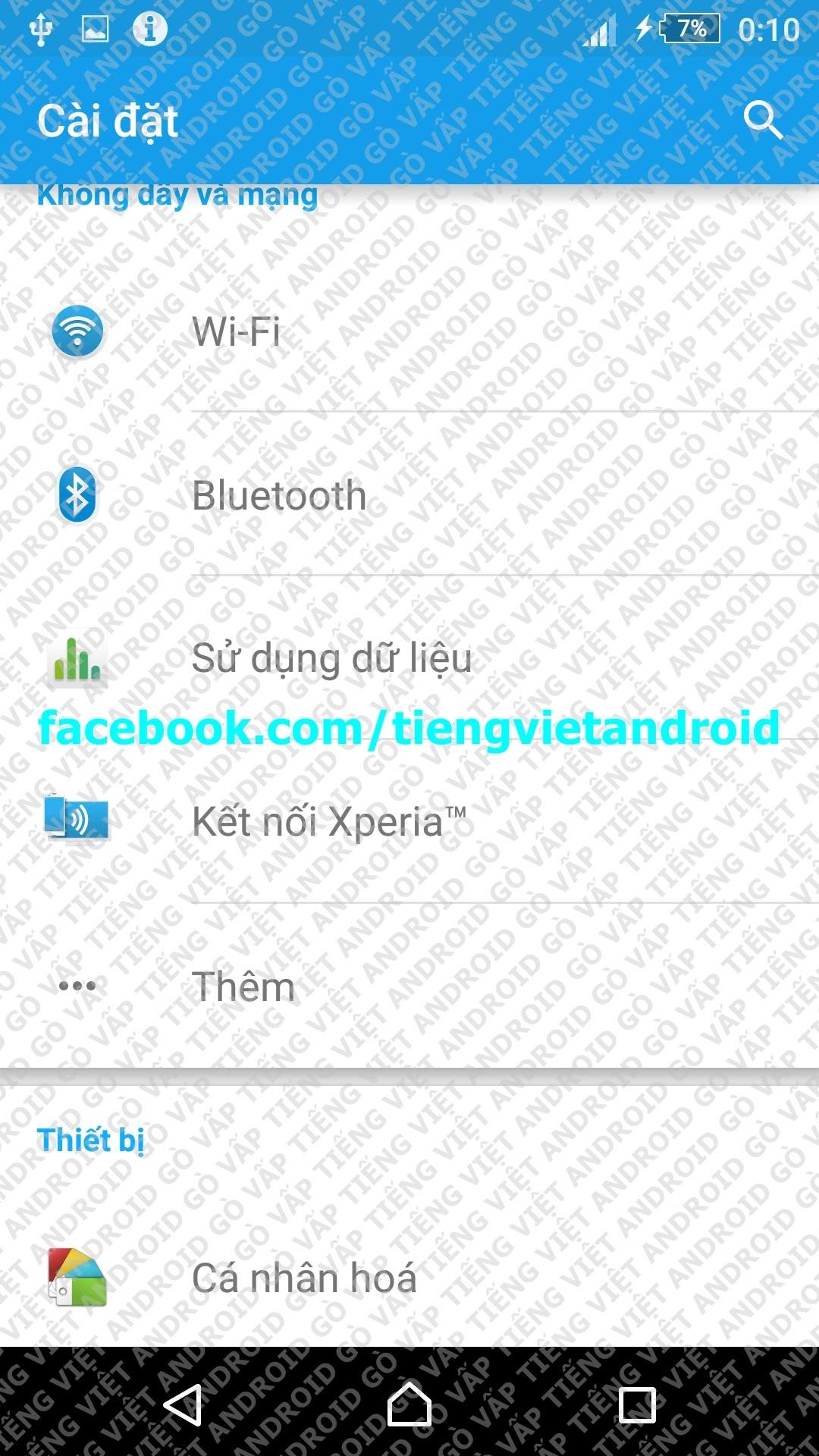This screenshot has height=1456, width=819.
Task: Open the settings search icon
Action: click(762, 121)
